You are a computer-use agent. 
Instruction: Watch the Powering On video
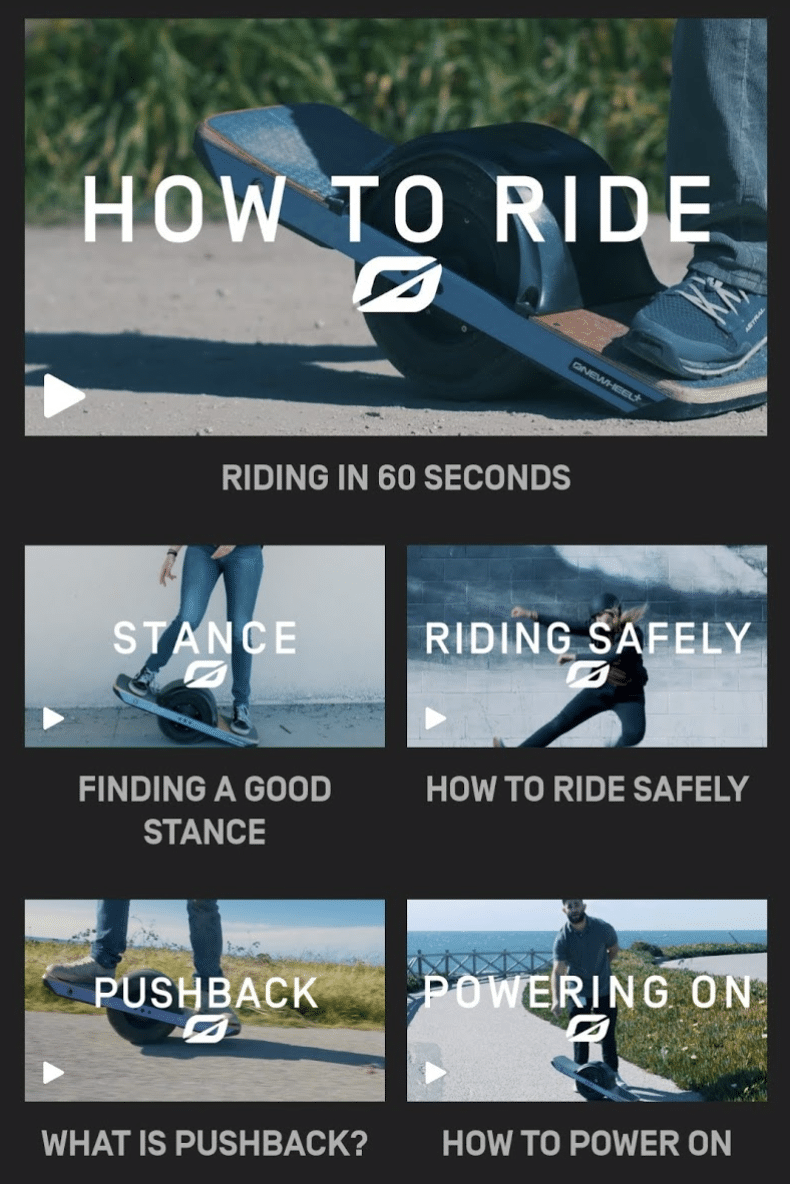point(586,1000)
